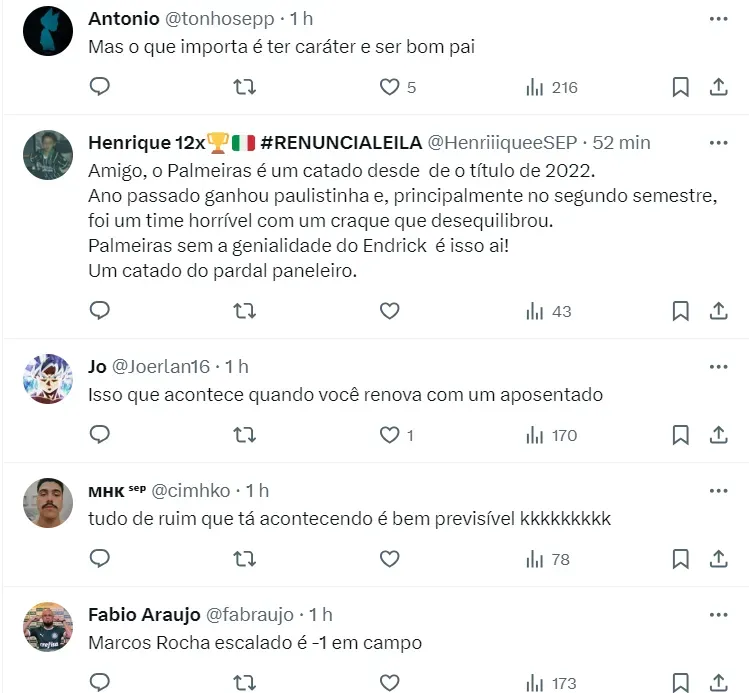Viewport: 749px width, 693px height.
Task: Like Henrique 12x's tweet about Palmeiras
Action: click(x=390, y=311)
